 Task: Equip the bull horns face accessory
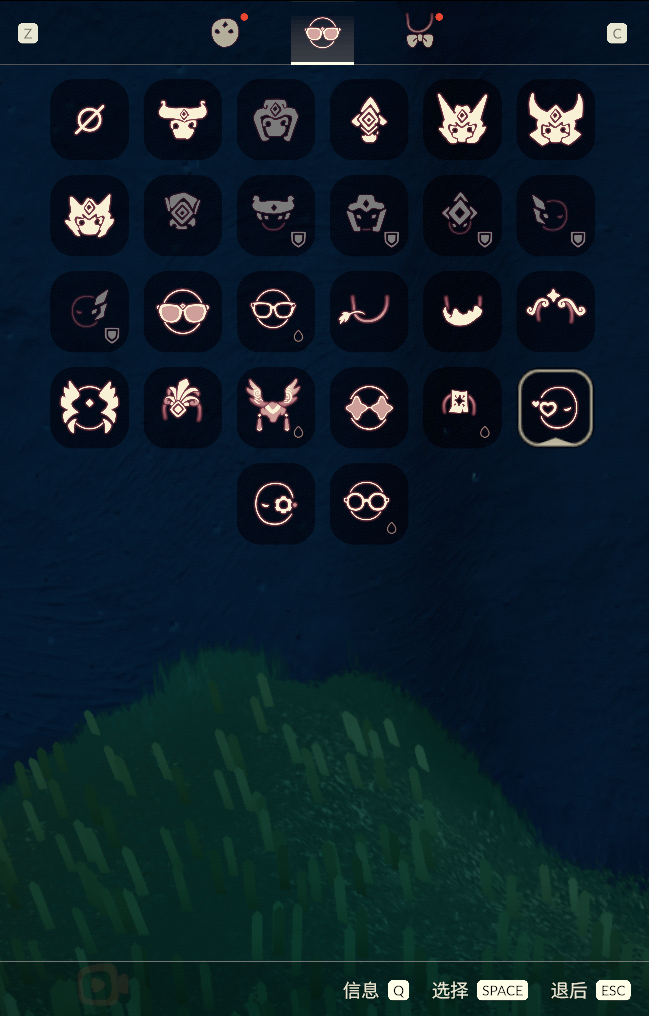tap(182, 120)
